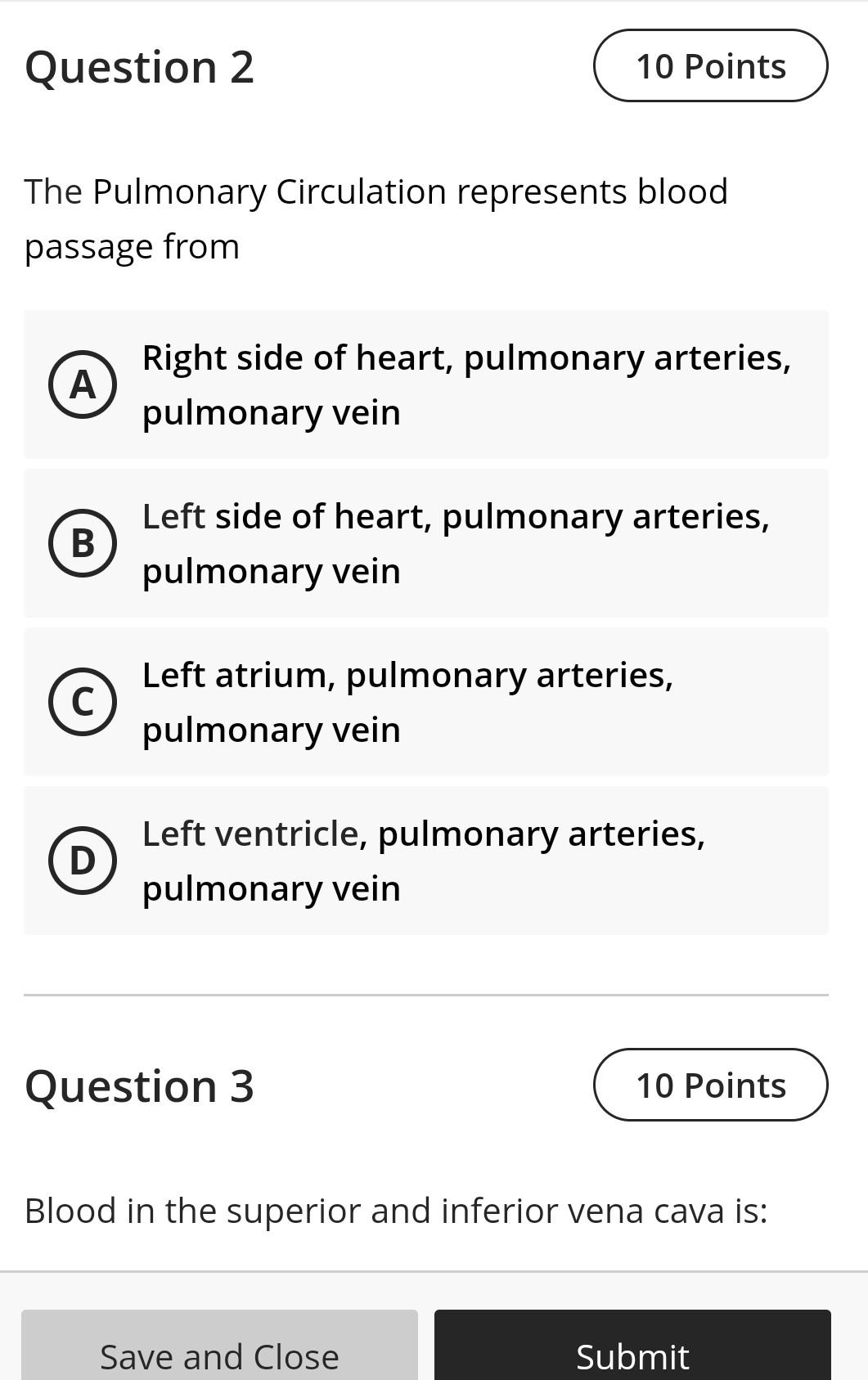This screenshot has height=1380, width=868.
Task: Click the circled C option indicator
Action: [83, 701]
